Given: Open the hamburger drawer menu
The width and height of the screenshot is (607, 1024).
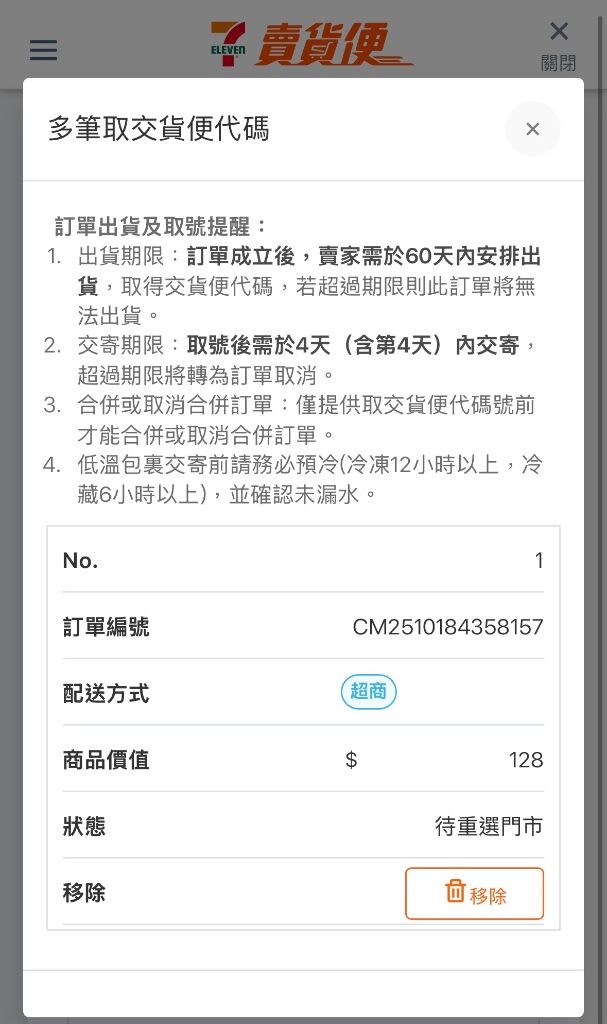Looking at the screenshot, I should pyautogui.click(x=43, y=50).
